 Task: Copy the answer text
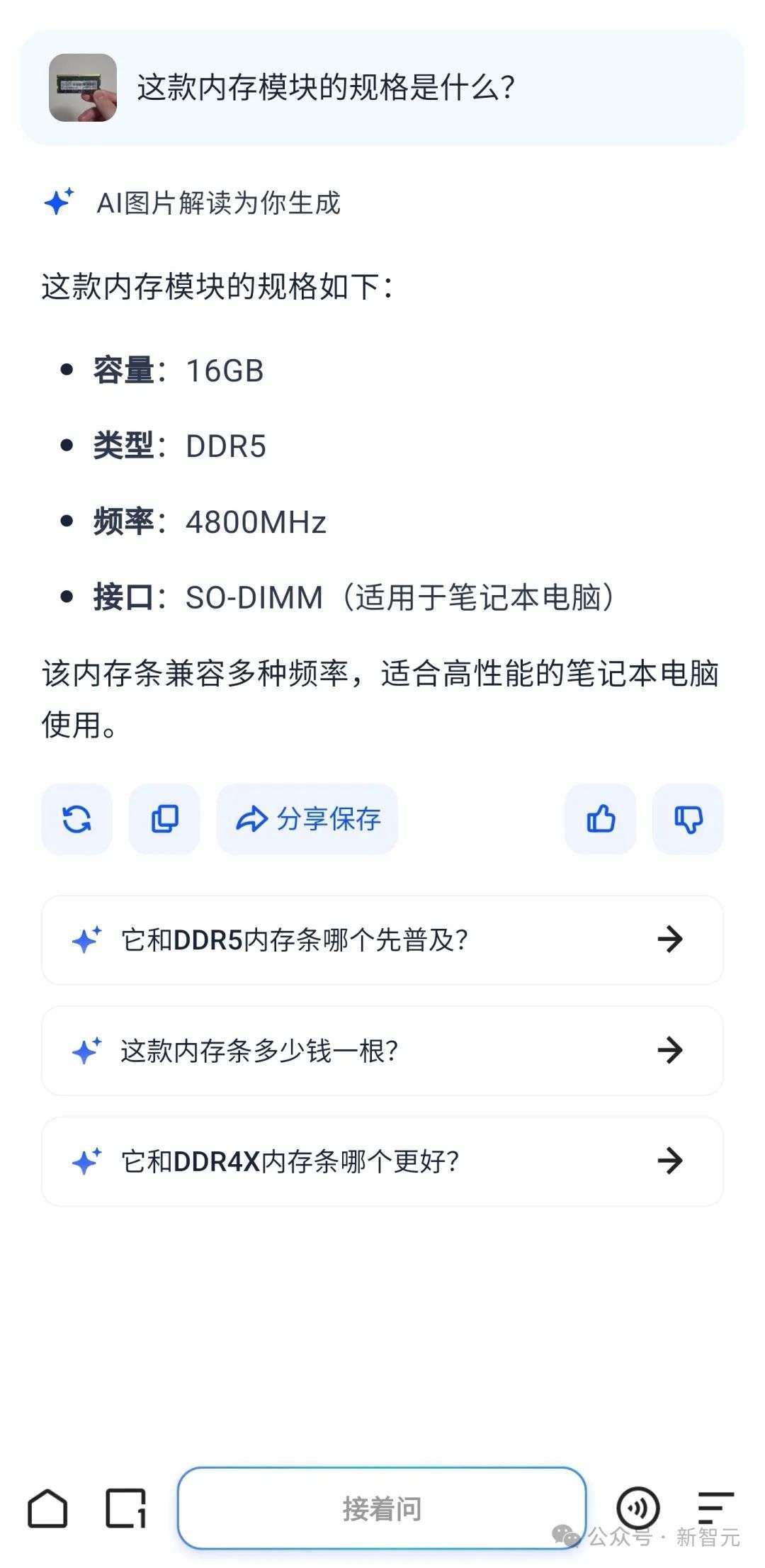(164, 819)
